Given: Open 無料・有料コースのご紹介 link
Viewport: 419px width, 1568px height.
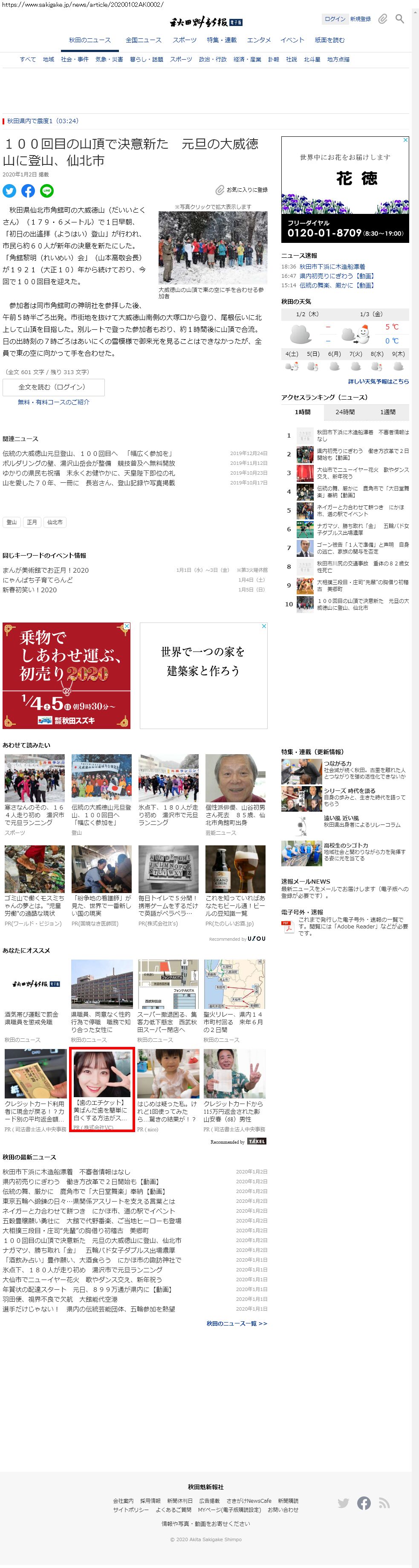Looking at the screenshot, I should pyautogui.click(x=54, y=402).
